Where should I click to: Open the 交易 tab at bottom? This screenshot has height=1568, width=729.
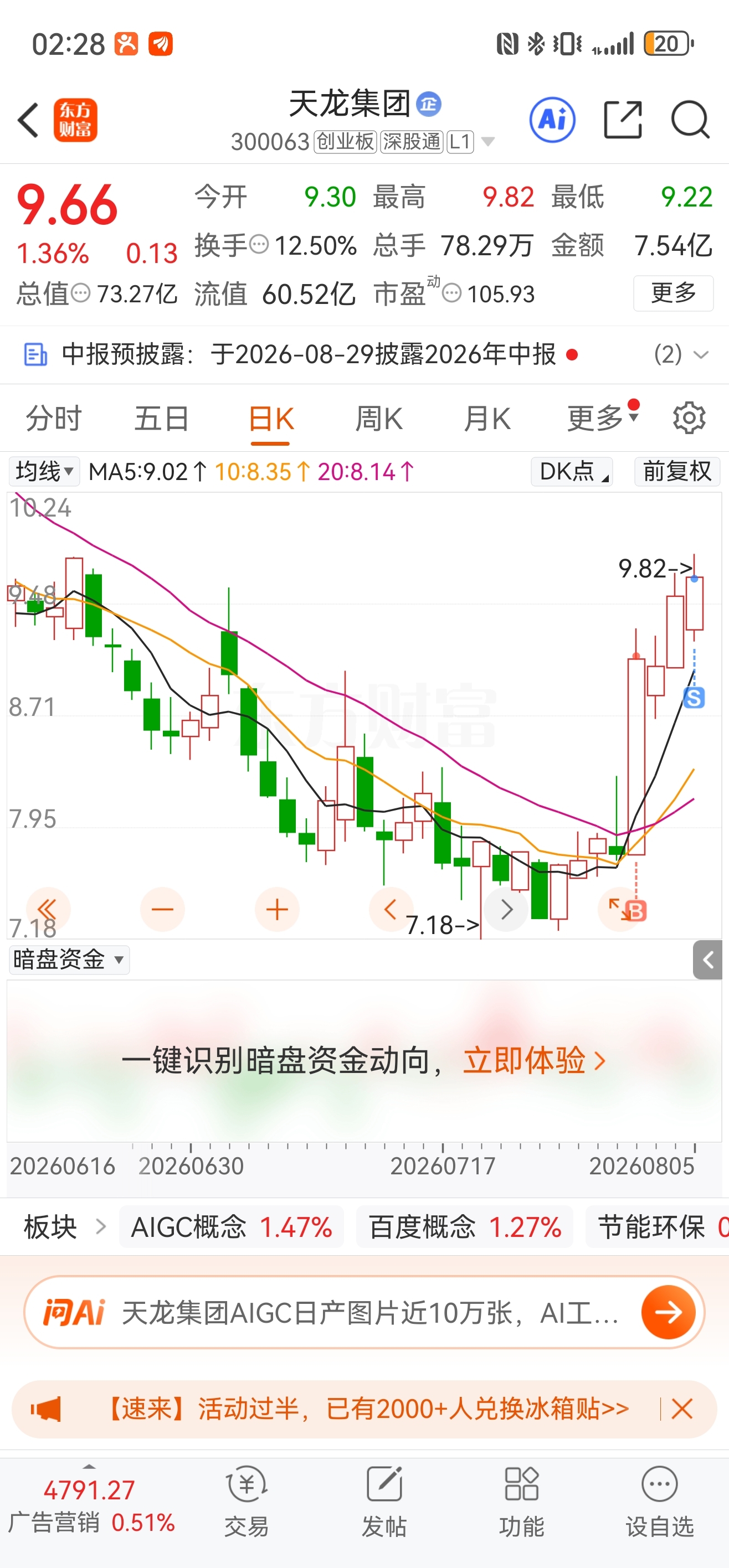pos(247,1502)
